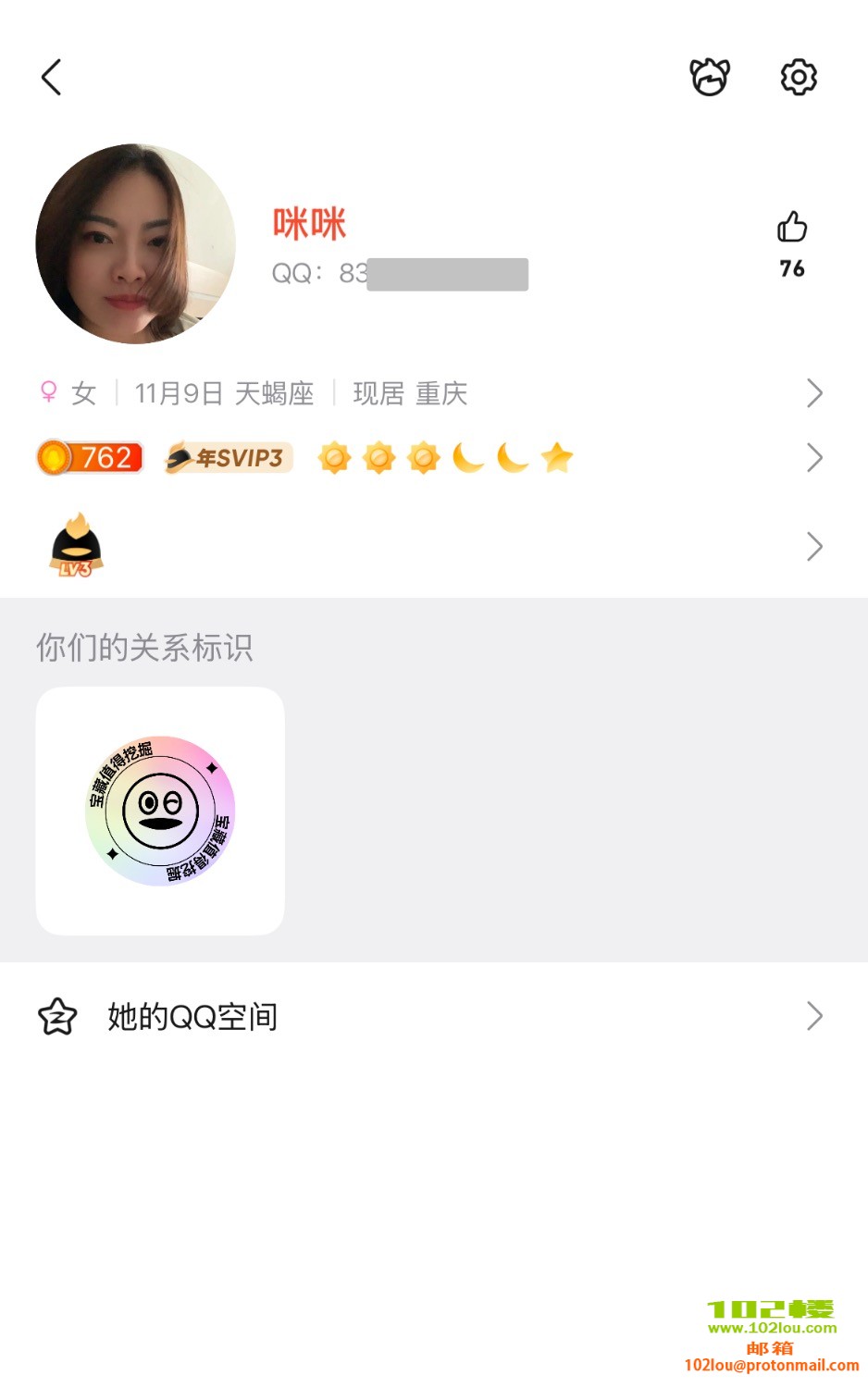Open profile settings gear

click(799, 77)
